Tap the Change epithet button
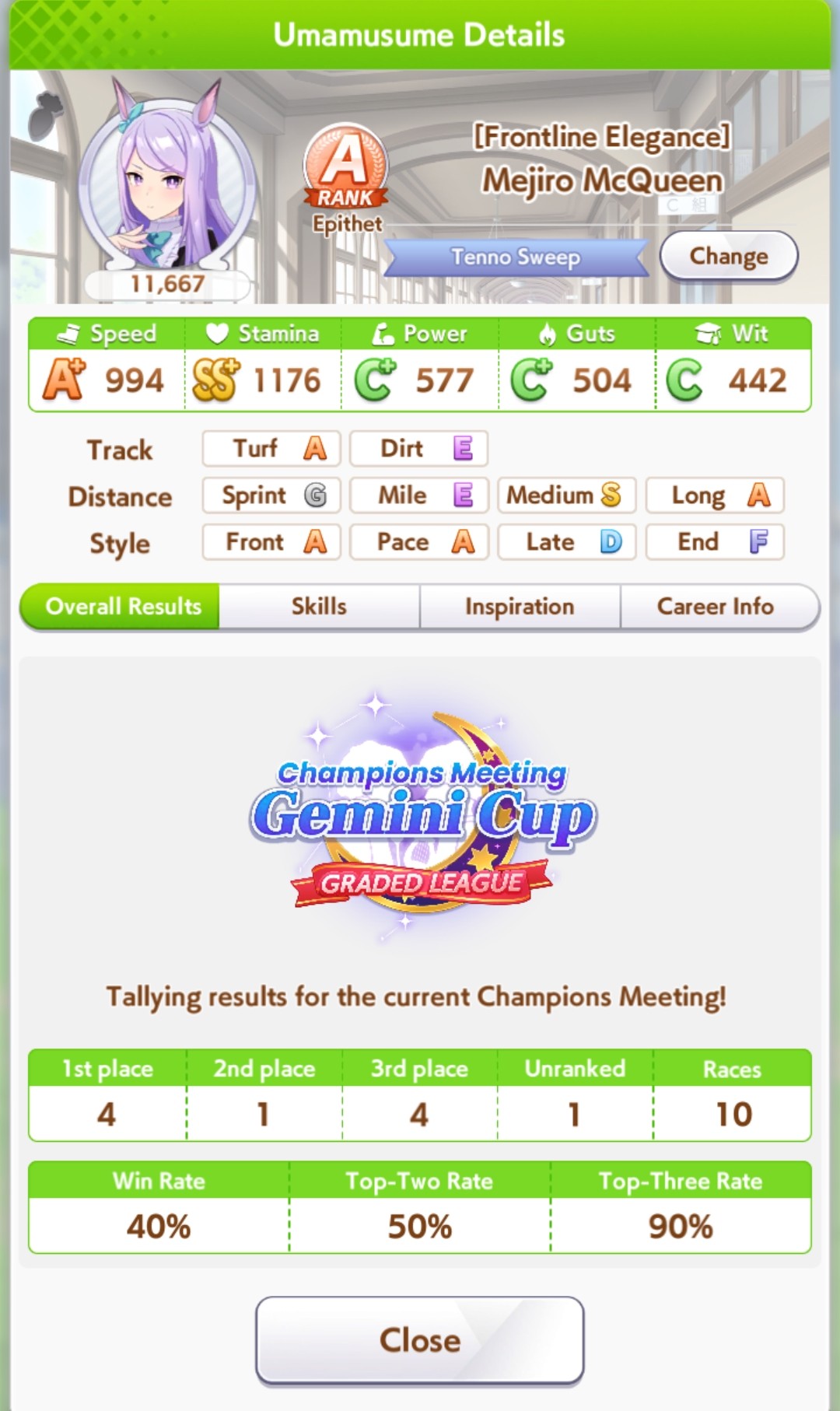Image resolution: width=840 pixels, height=1411 pixels. pos(728,256)
